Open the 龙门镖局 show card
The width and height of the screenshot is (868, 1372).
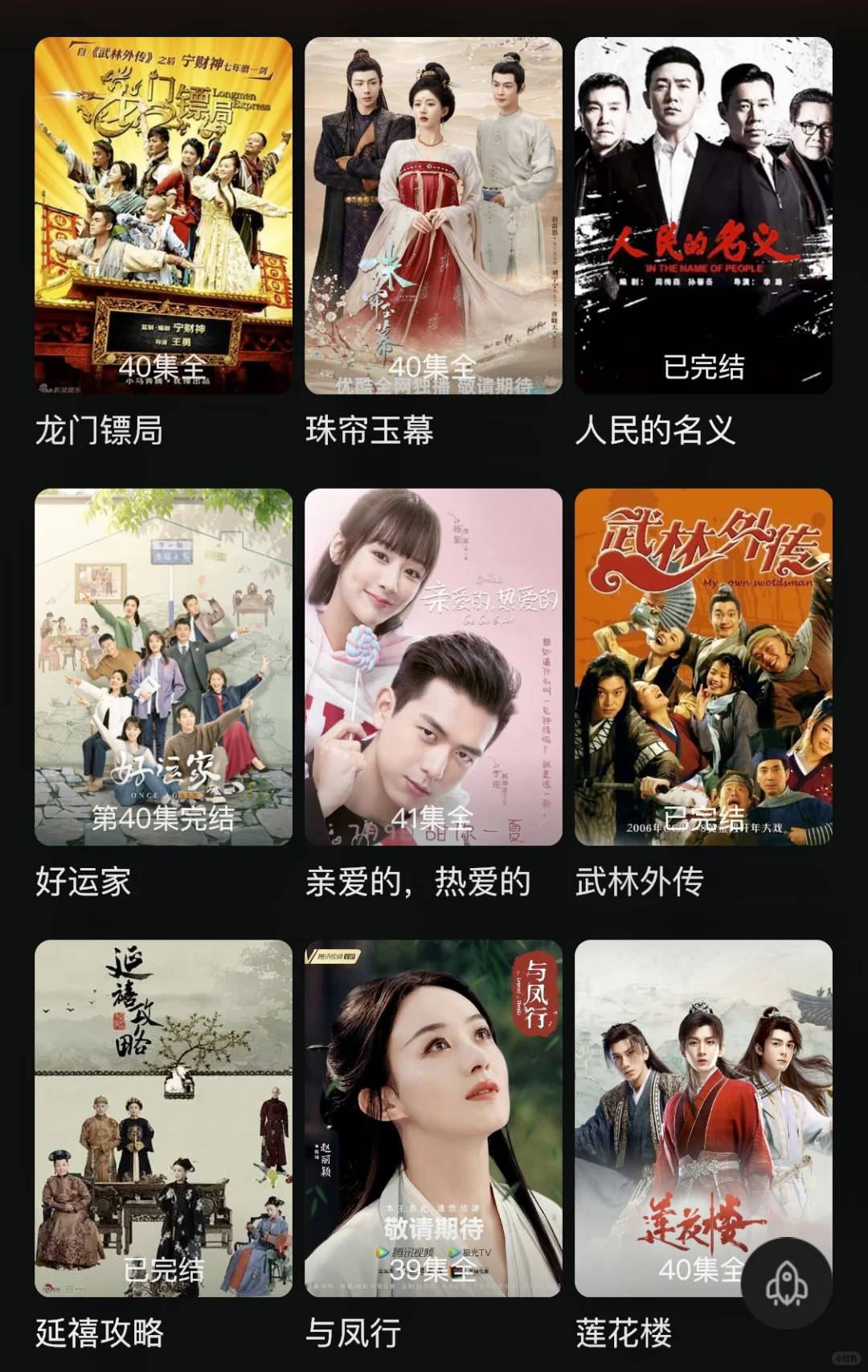[163, 215]
